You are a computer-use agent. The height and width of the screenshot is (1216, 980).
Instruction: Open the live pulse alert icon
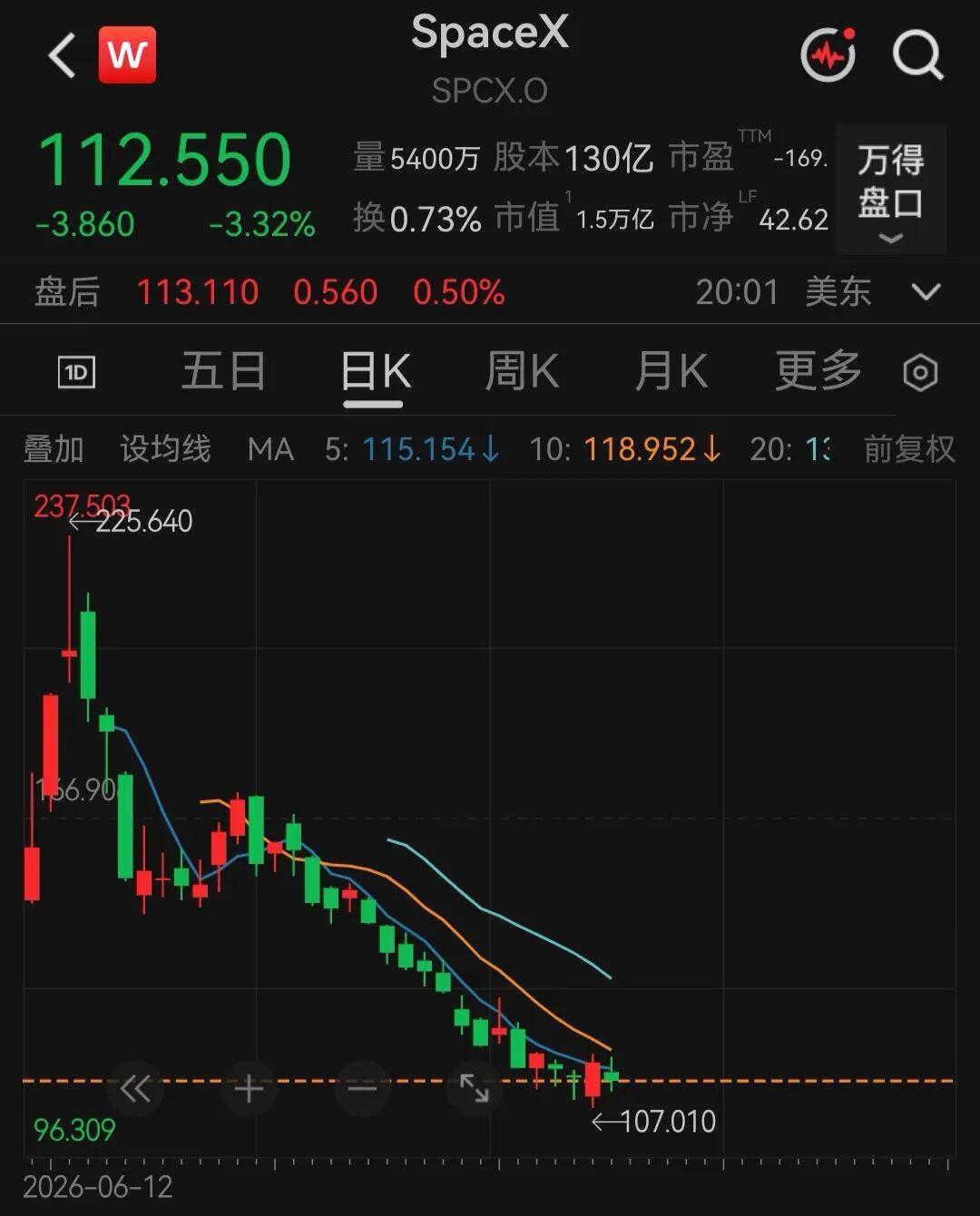[x=828, y=54]
